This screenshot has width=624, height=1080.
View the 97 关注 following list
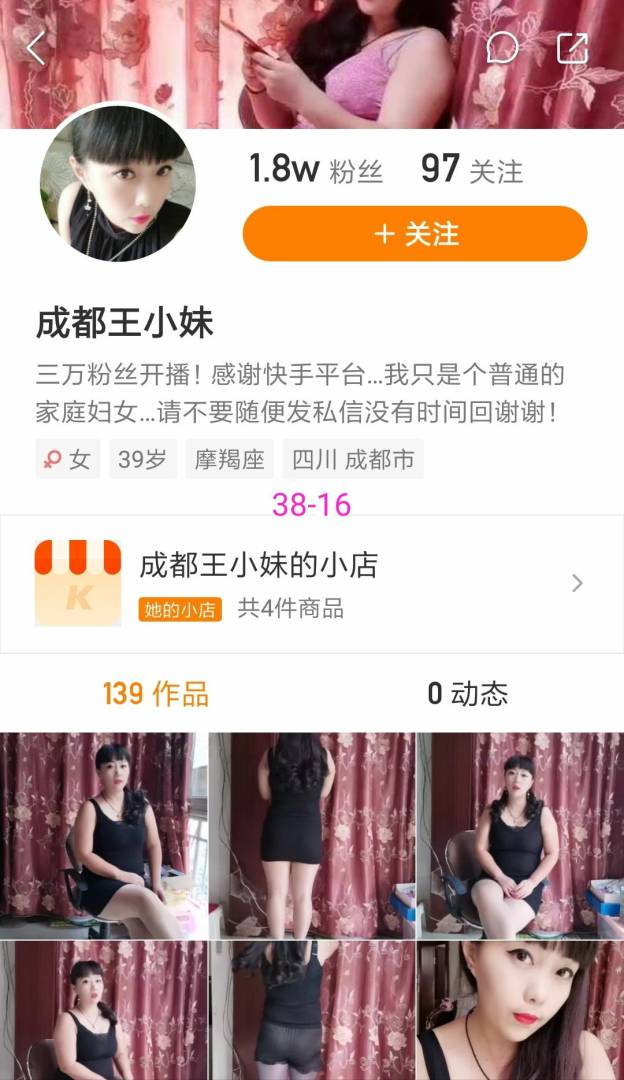[x=471, y=170]
